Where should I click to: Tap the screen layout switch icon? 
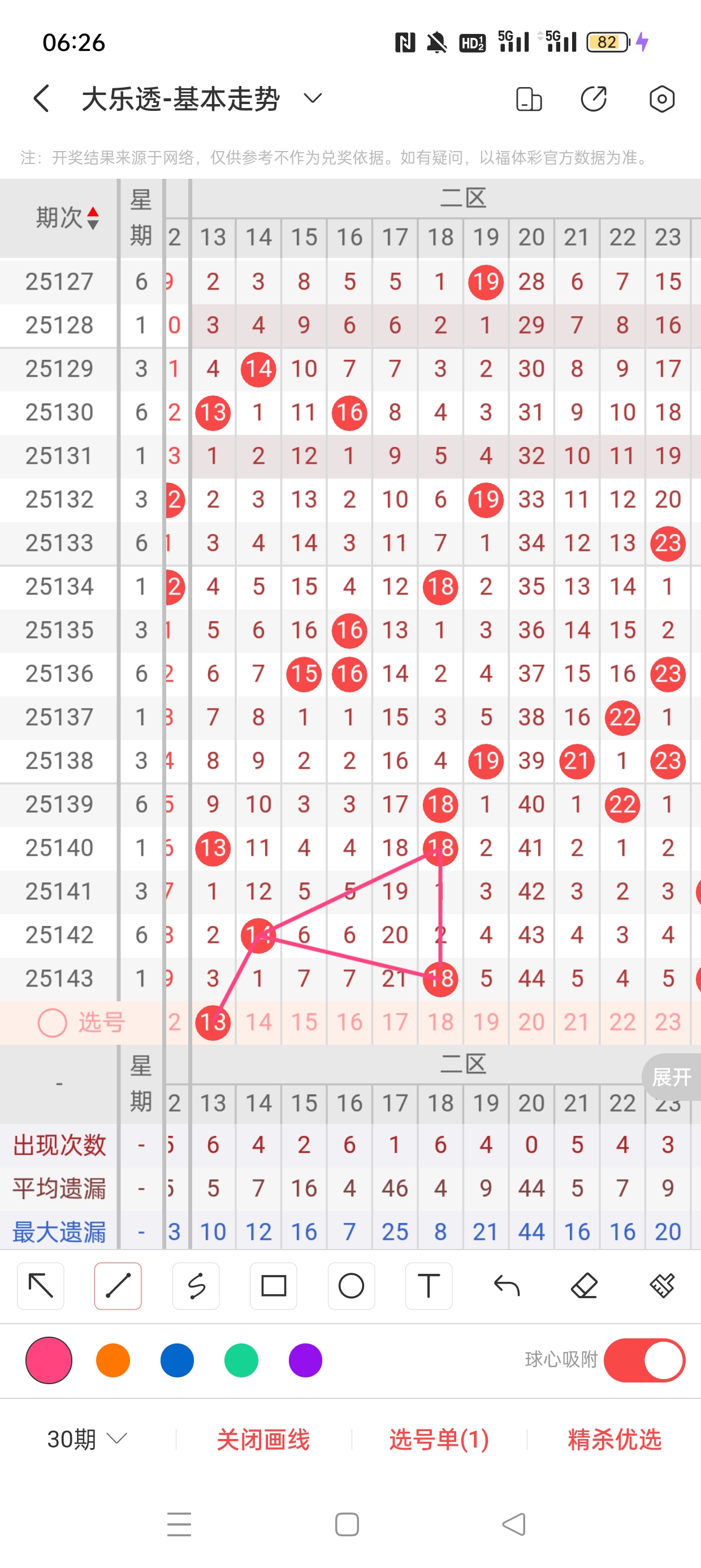528,98
